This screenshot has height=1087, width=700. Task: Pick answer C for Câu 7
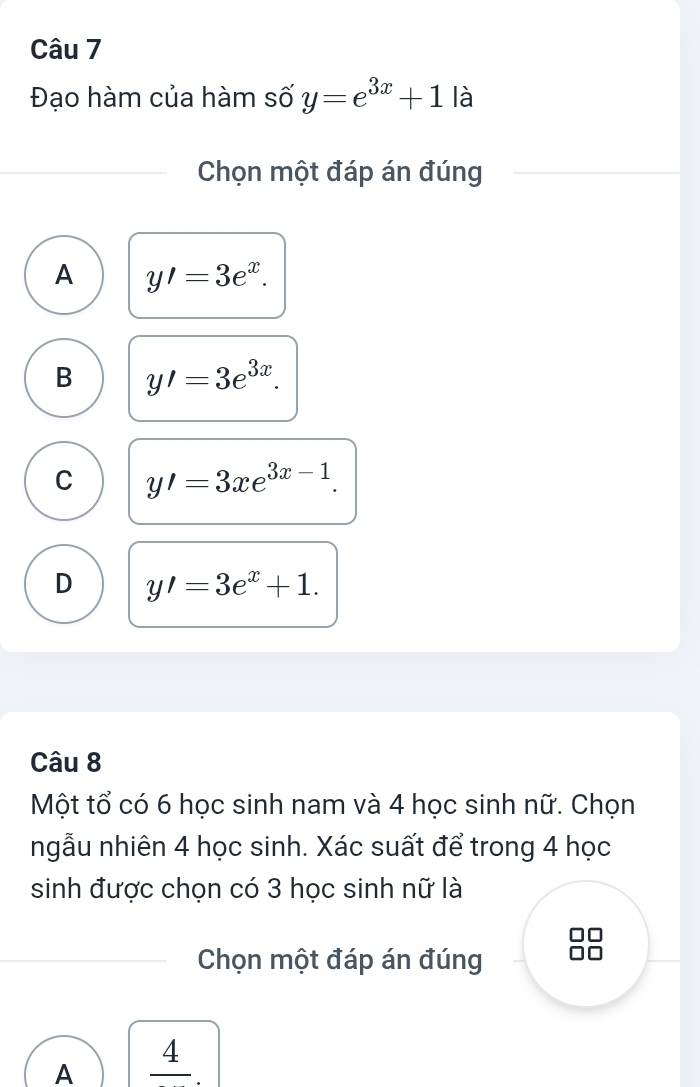click(x=65, y=481)
